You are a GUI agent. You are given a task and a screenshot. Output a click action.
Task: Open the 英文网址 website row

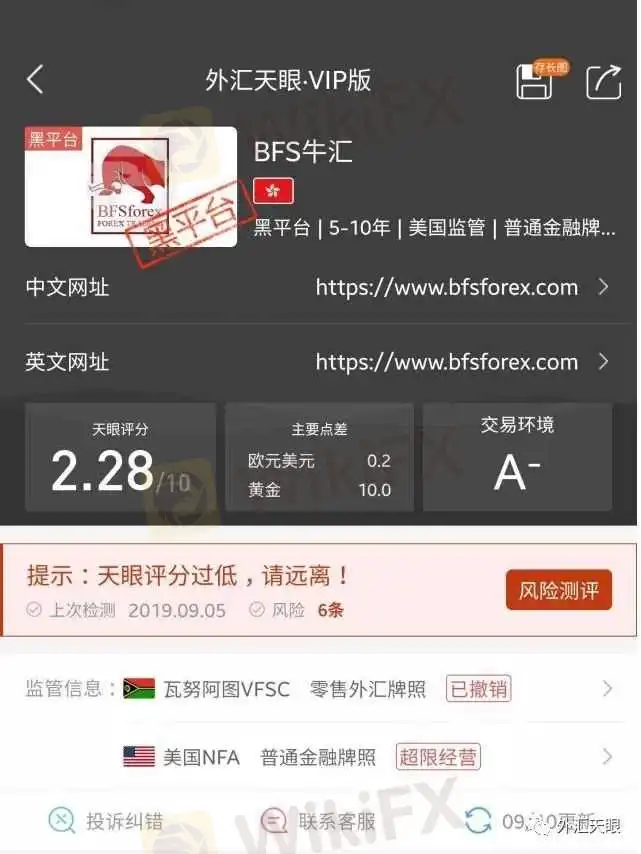[x=320, y=361]
